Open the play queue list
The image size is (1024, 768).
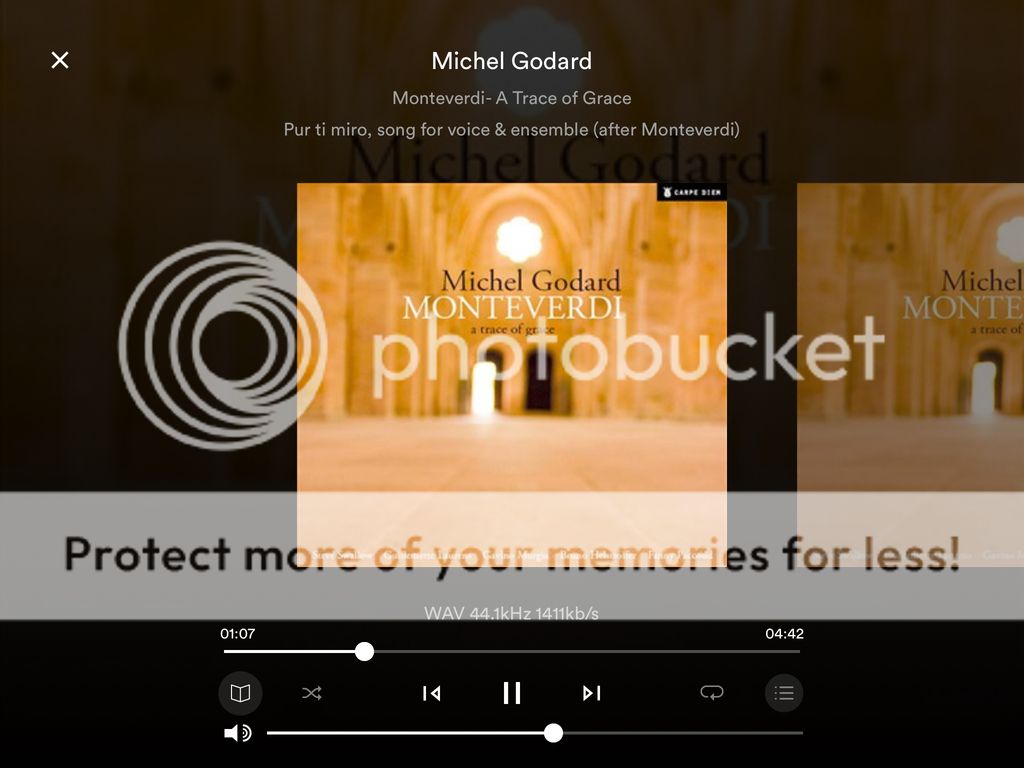tap(784, 693)
